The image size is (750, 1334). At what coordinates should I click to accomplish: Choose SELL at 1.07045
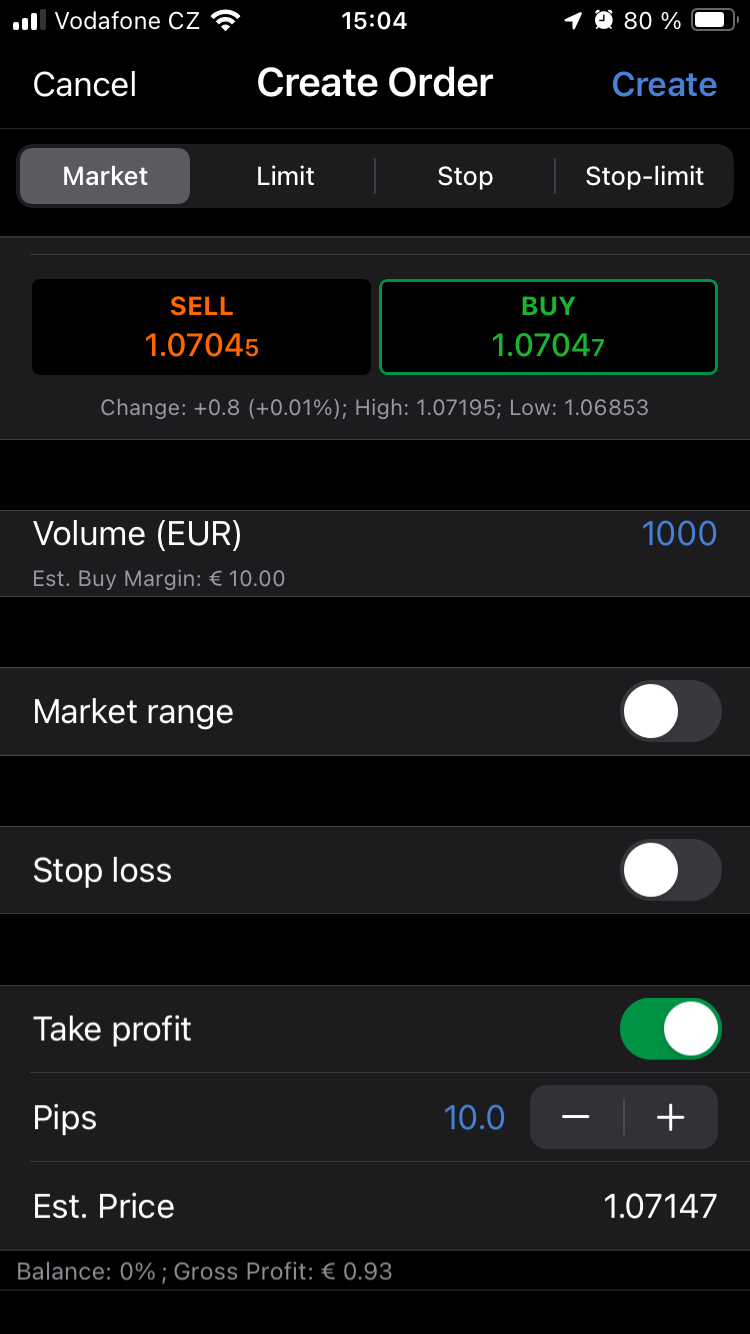(x=201, y=327)
